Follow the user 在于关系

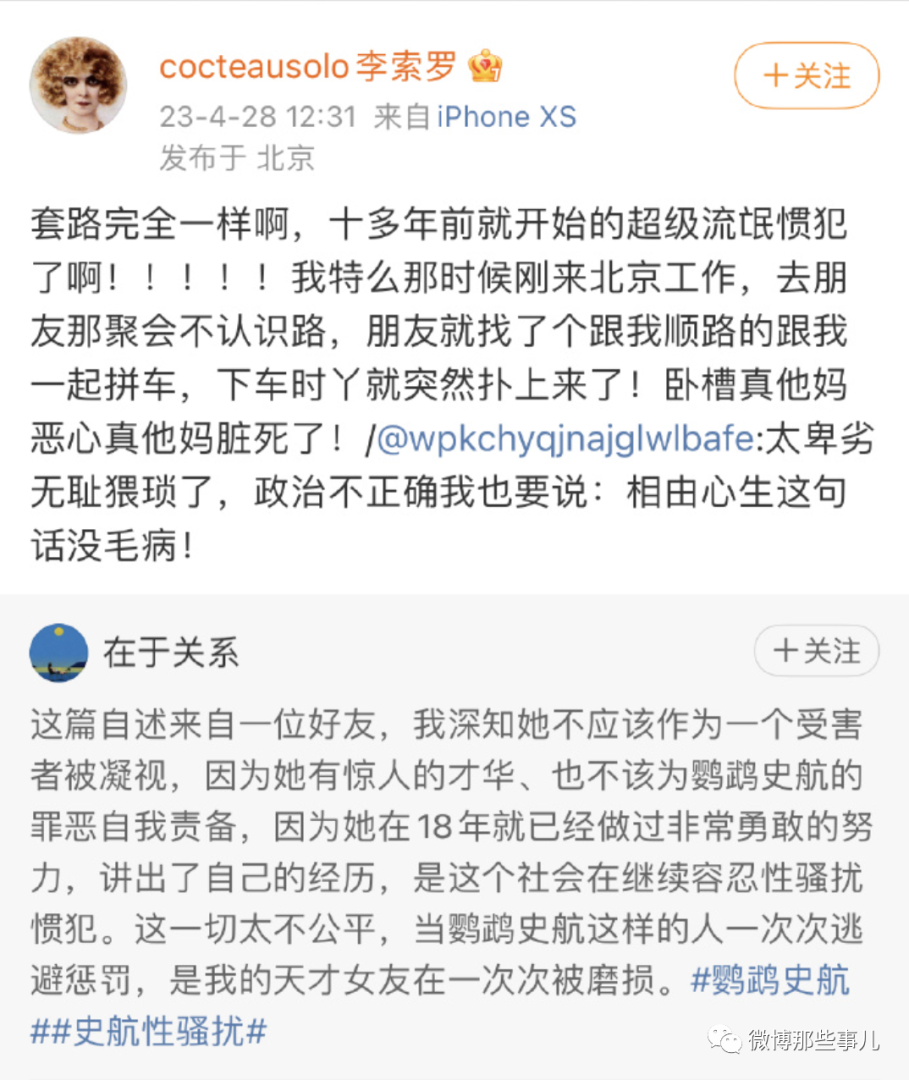816,651
